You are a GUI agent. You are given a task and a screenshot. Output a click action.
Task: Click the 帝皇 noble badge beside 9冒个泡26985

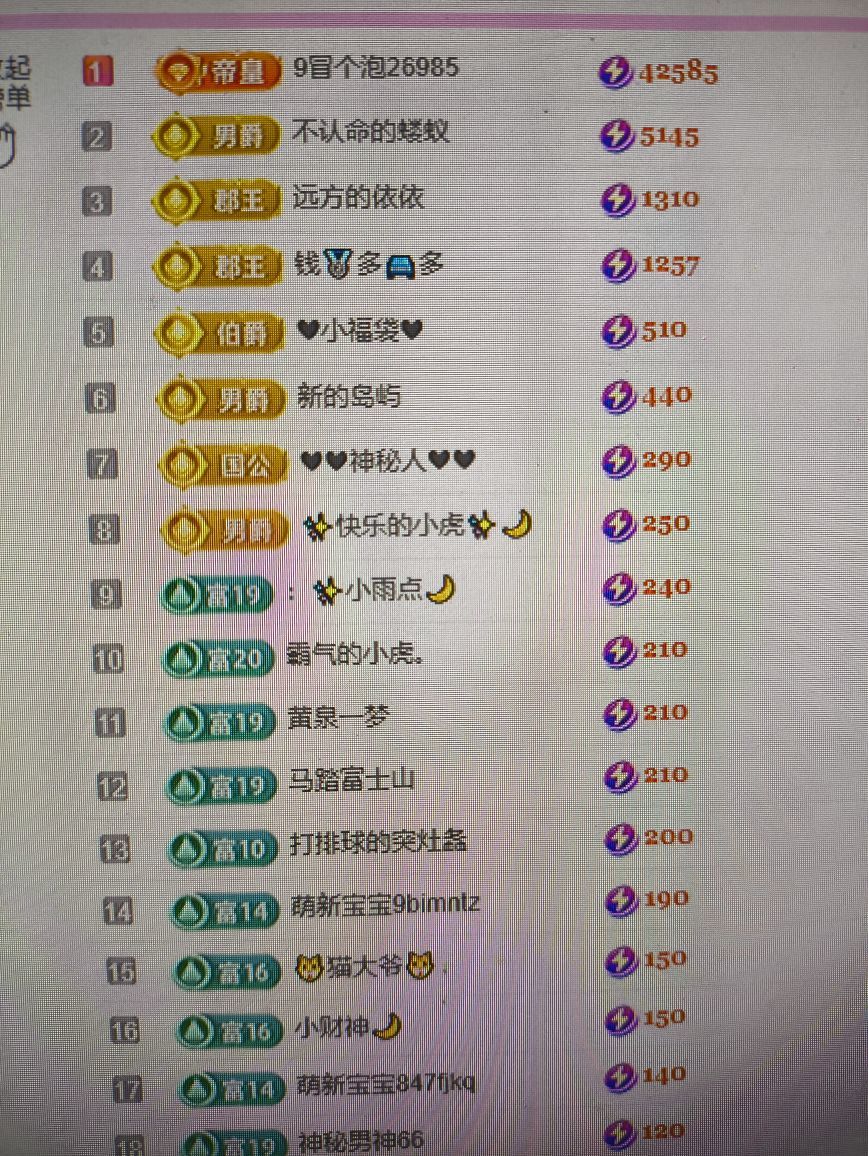tap(218, 69)
